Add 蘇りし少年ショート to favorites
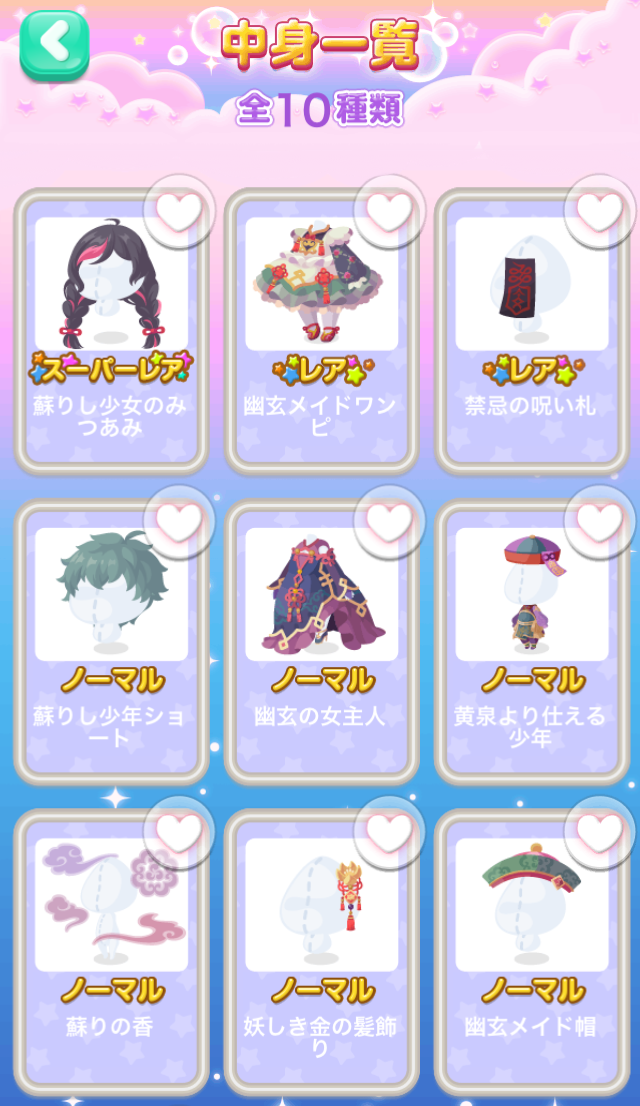640x1106 pixels. [179, 521]
